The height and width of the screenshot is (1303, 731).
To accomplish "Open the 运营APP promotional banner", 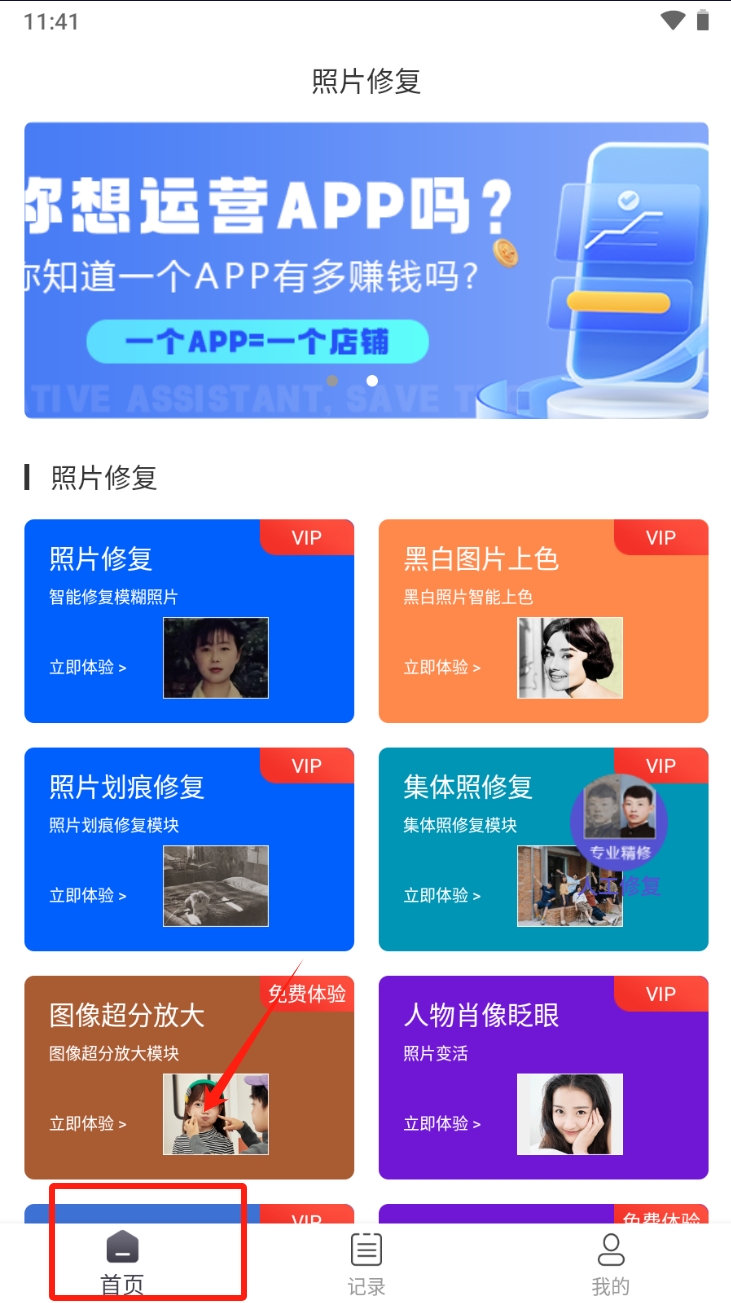I will pyautogui.click(x=366, y=270).
